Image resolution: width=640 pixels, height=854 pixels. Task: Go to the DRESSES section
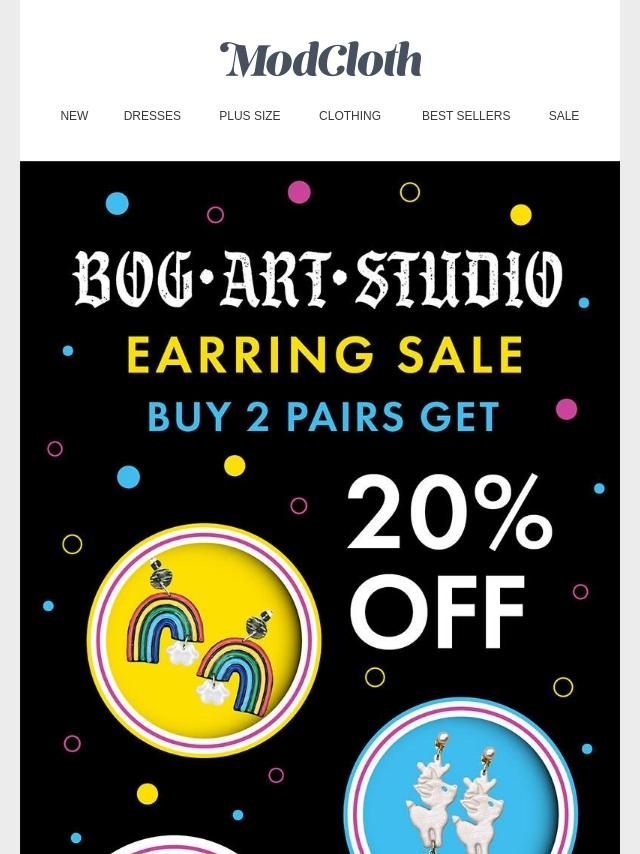coord(152,116)
